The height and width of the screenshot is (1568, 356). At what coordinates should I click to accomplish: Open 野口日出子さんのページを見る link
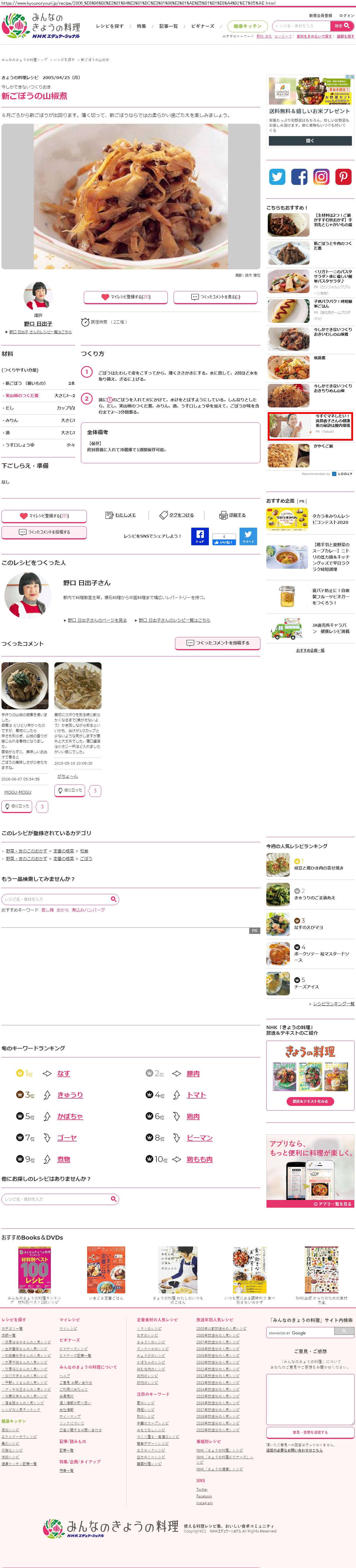coord(97,620)
